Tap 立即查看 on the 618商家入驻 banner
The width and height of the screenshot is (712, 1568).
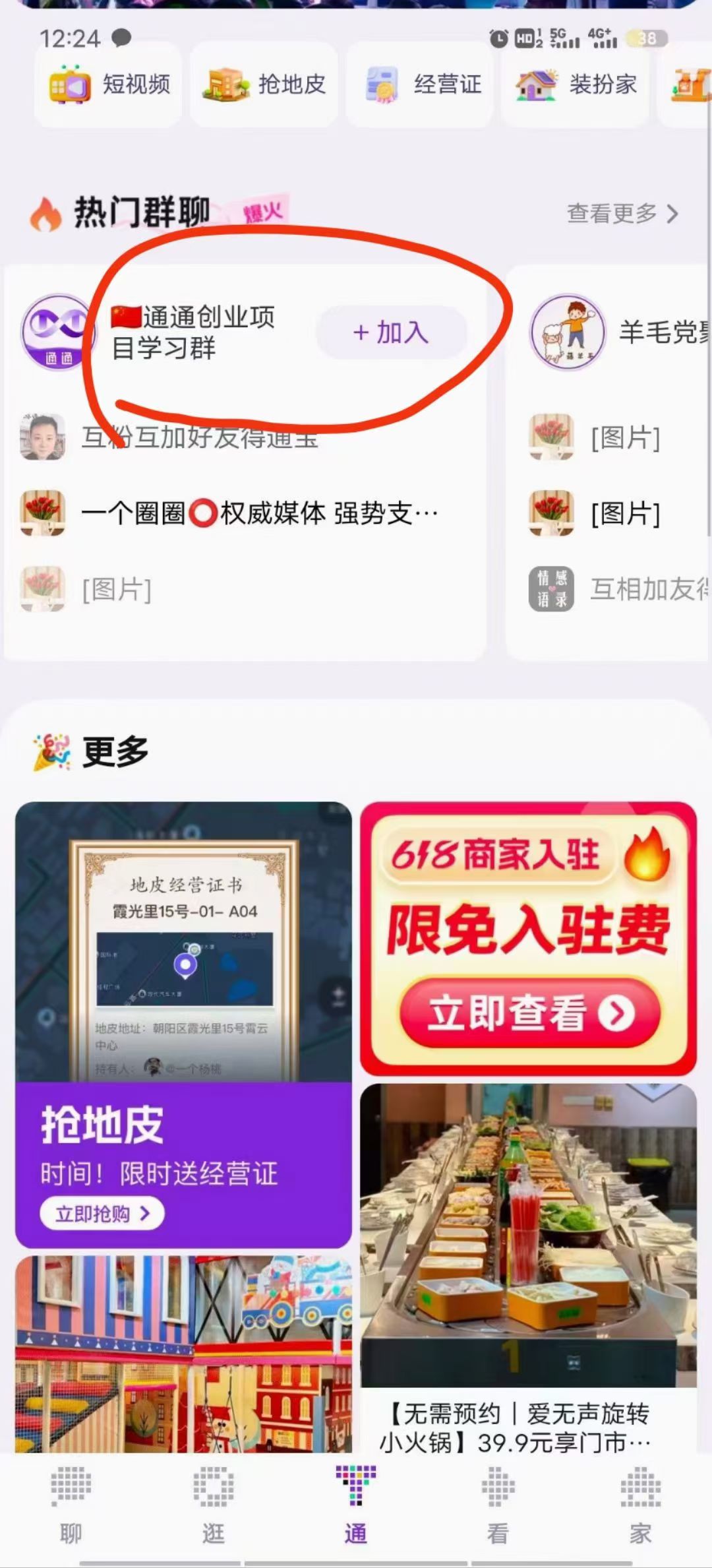pyautogui.click(x=529, y=1013)
